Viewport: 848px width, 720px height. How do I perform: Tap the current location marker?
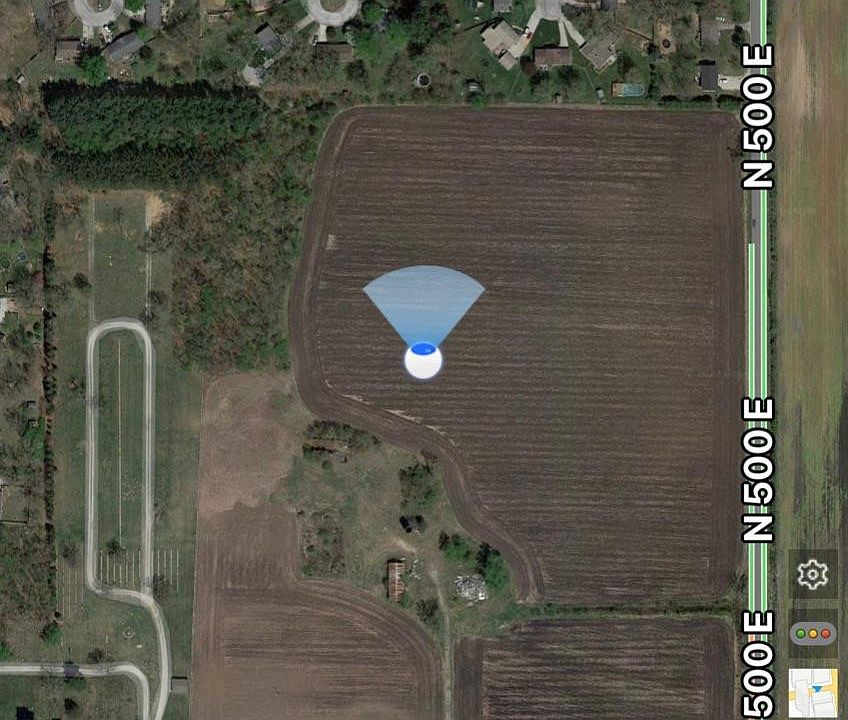423,360
